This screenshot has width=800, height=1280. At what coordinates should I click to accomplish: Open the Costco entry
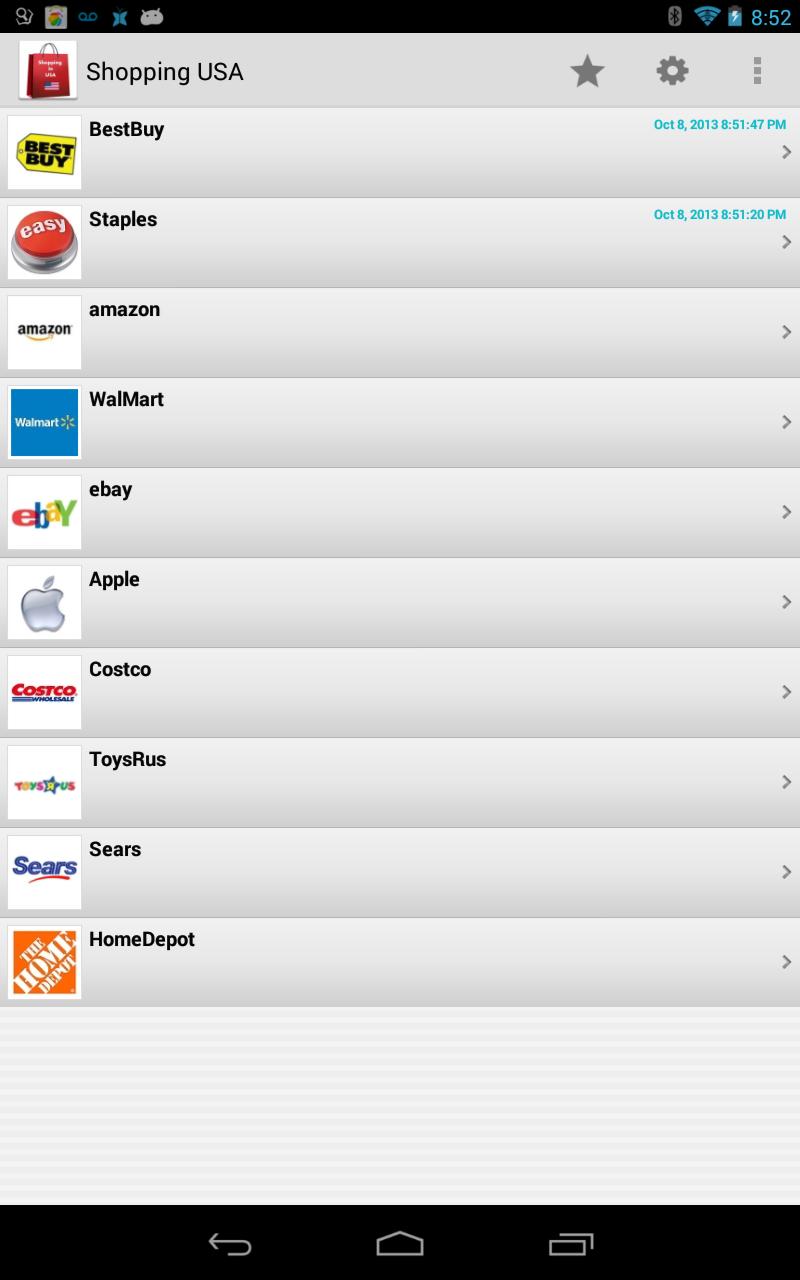click(x=400, y=692)
